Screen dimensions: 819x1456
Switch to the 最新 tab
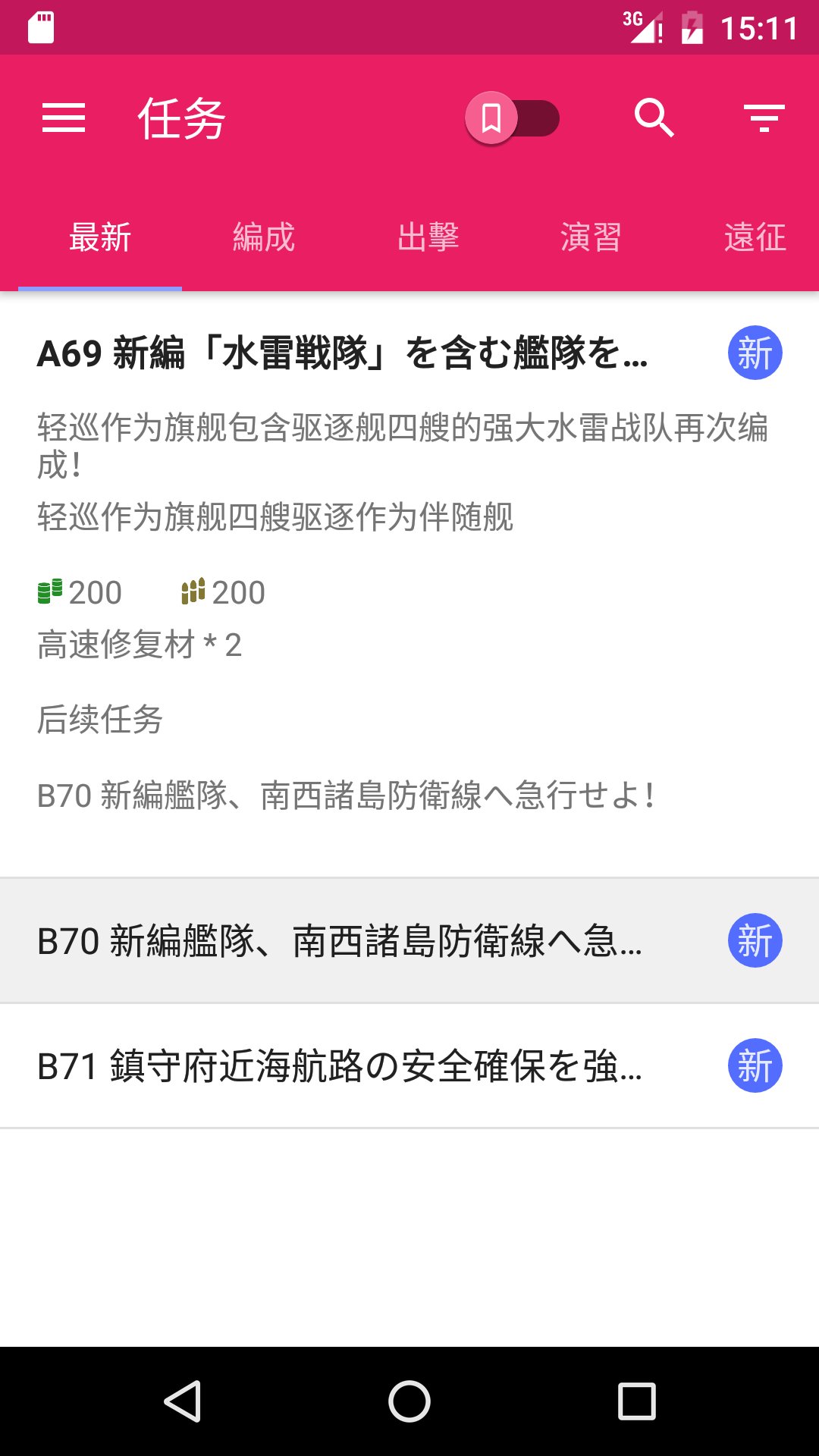coord(100,237)
